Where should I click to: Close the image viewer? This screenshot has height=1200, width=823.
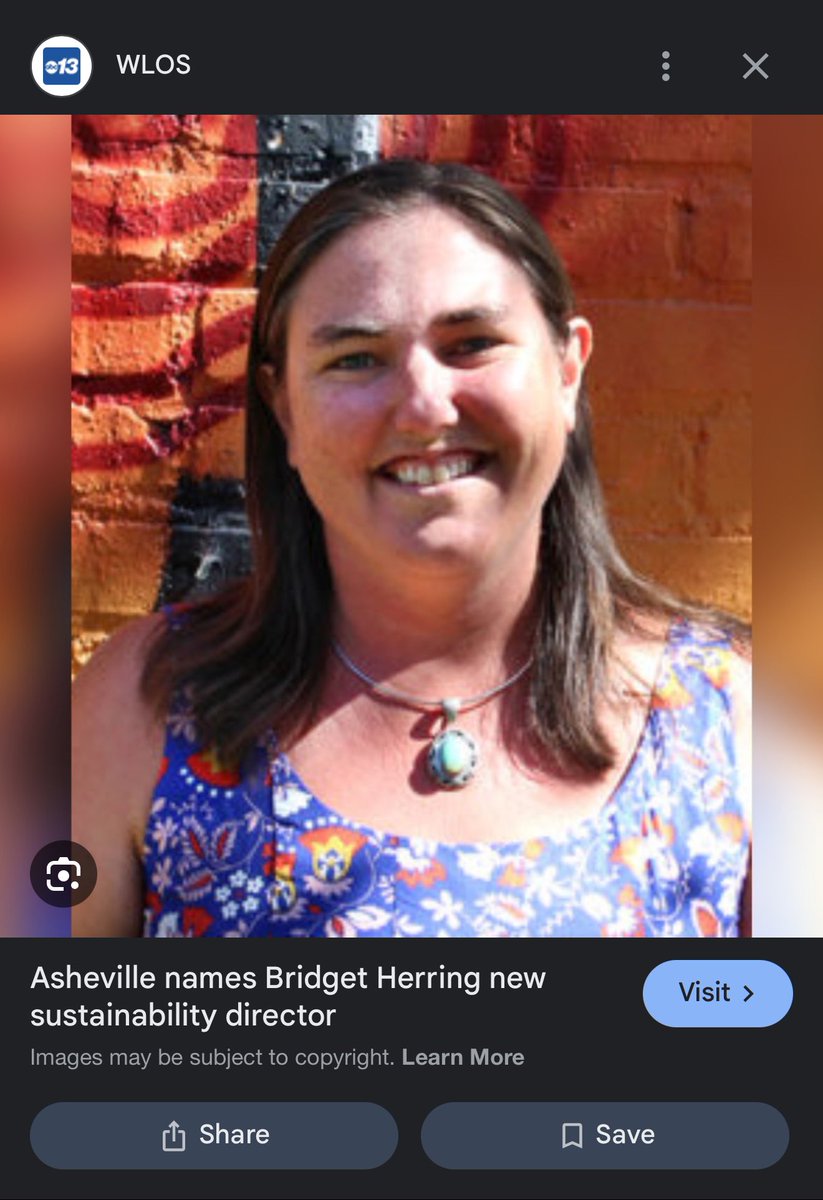click(755, 67)
